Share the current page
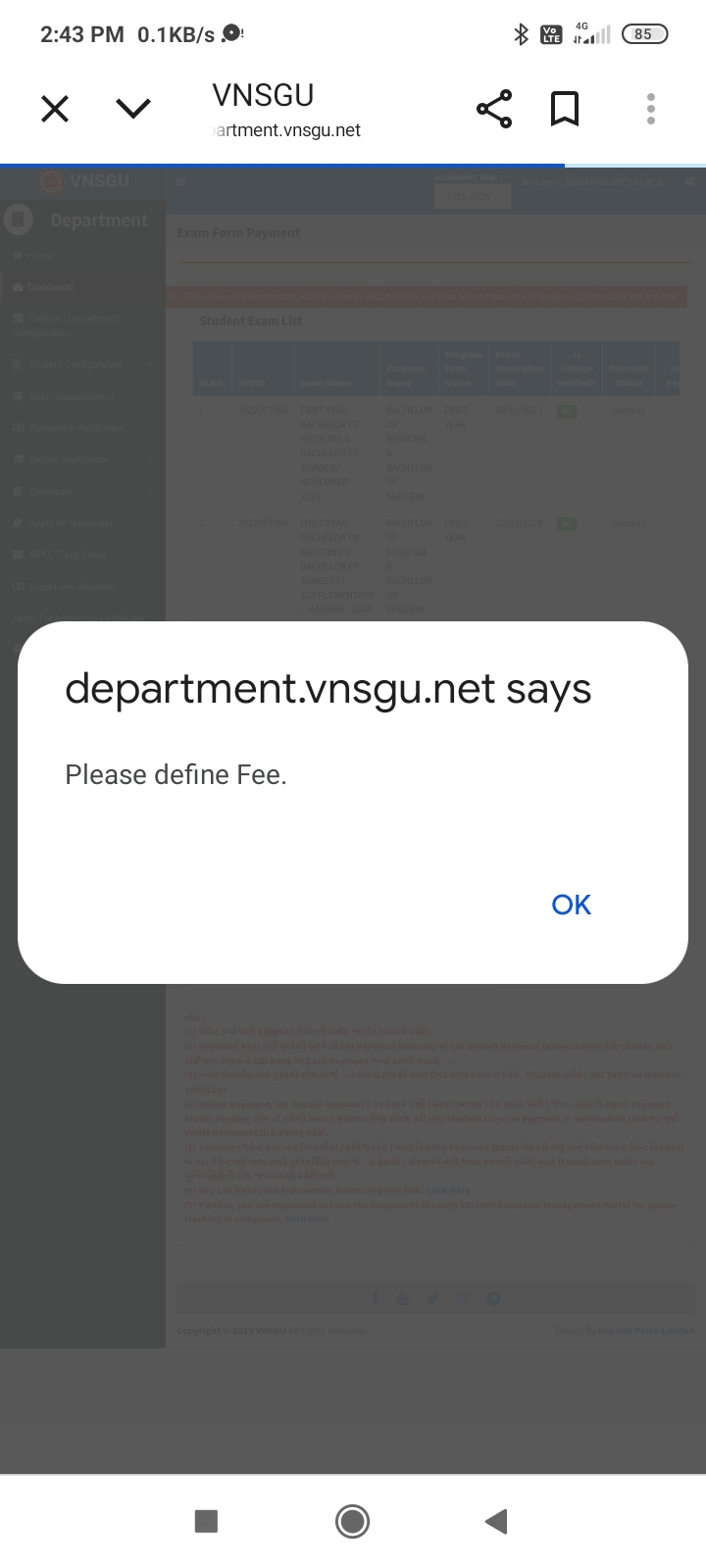Screen dimensions: 706x1568 pos(494,109)
